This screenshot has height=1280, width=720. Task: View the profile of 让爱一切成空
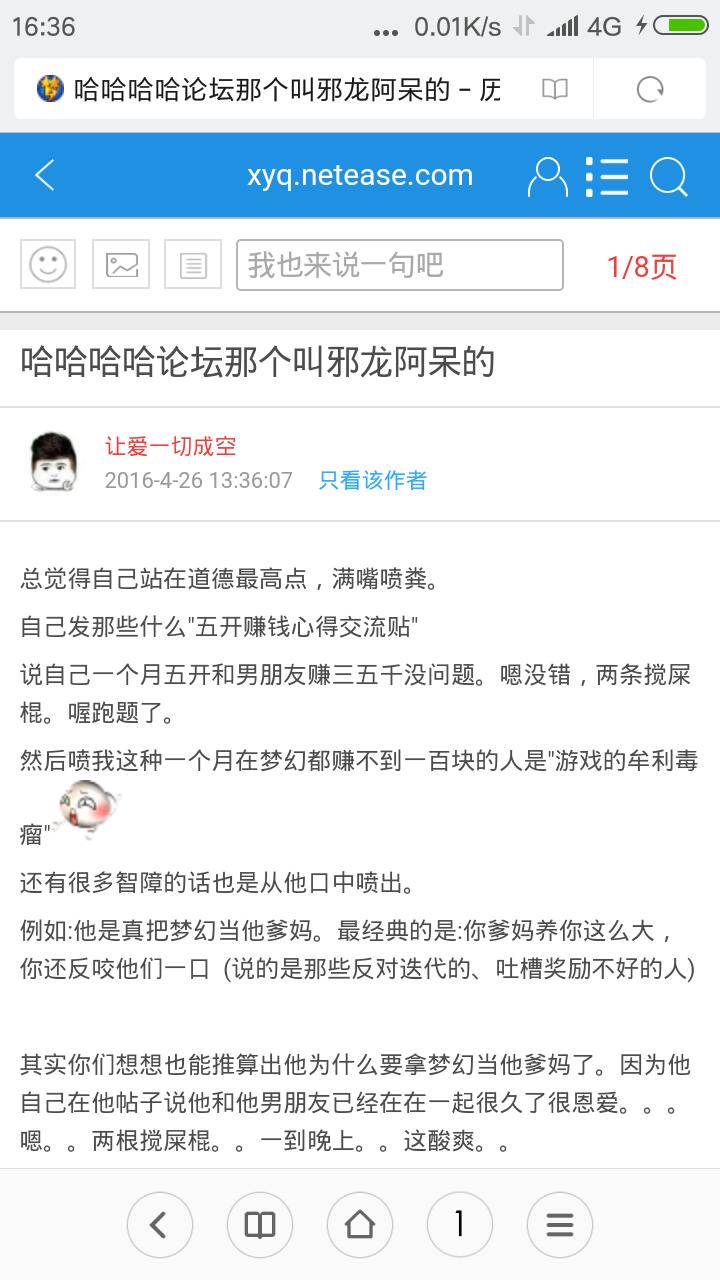tap(171, 447)
